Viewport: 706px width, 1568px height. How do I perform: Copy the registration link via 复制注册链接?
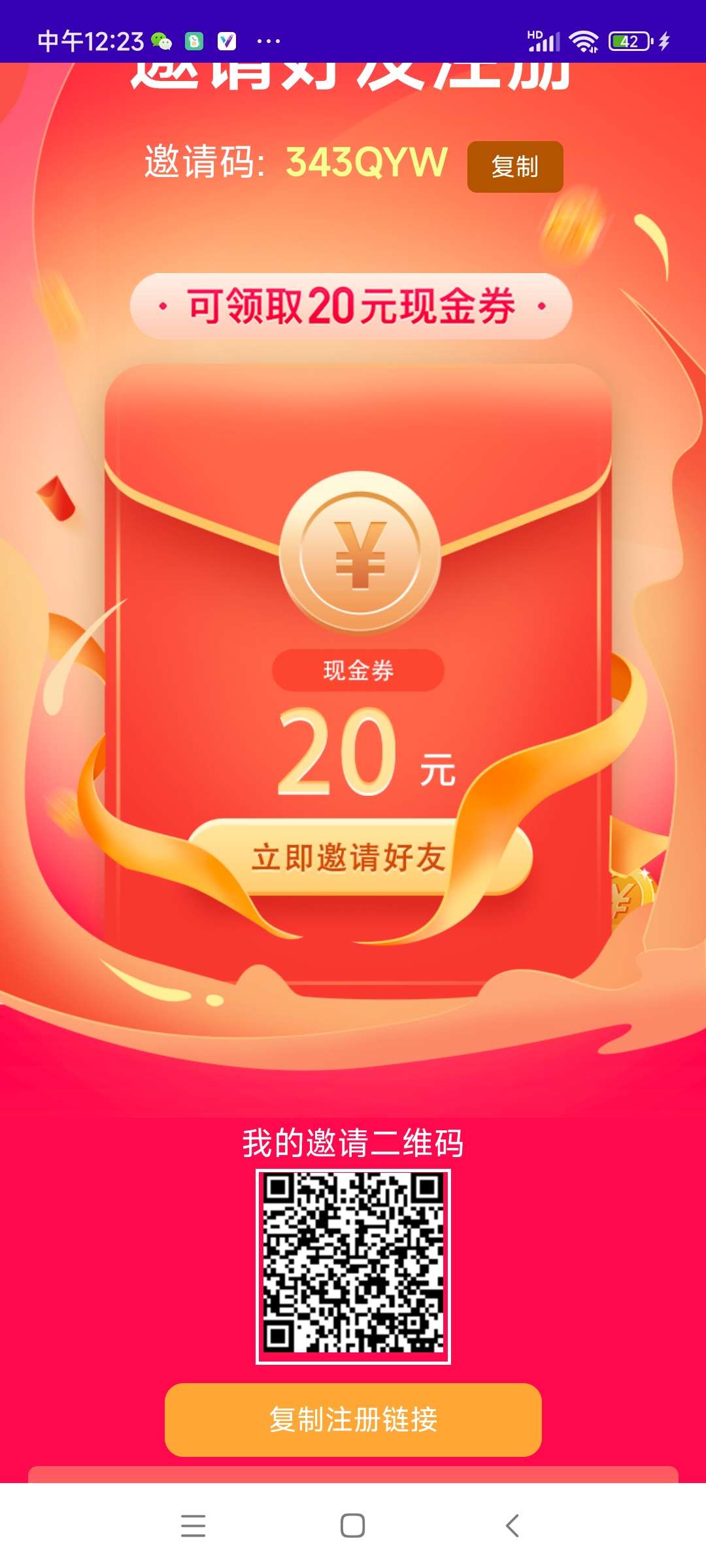[353, 1419]
